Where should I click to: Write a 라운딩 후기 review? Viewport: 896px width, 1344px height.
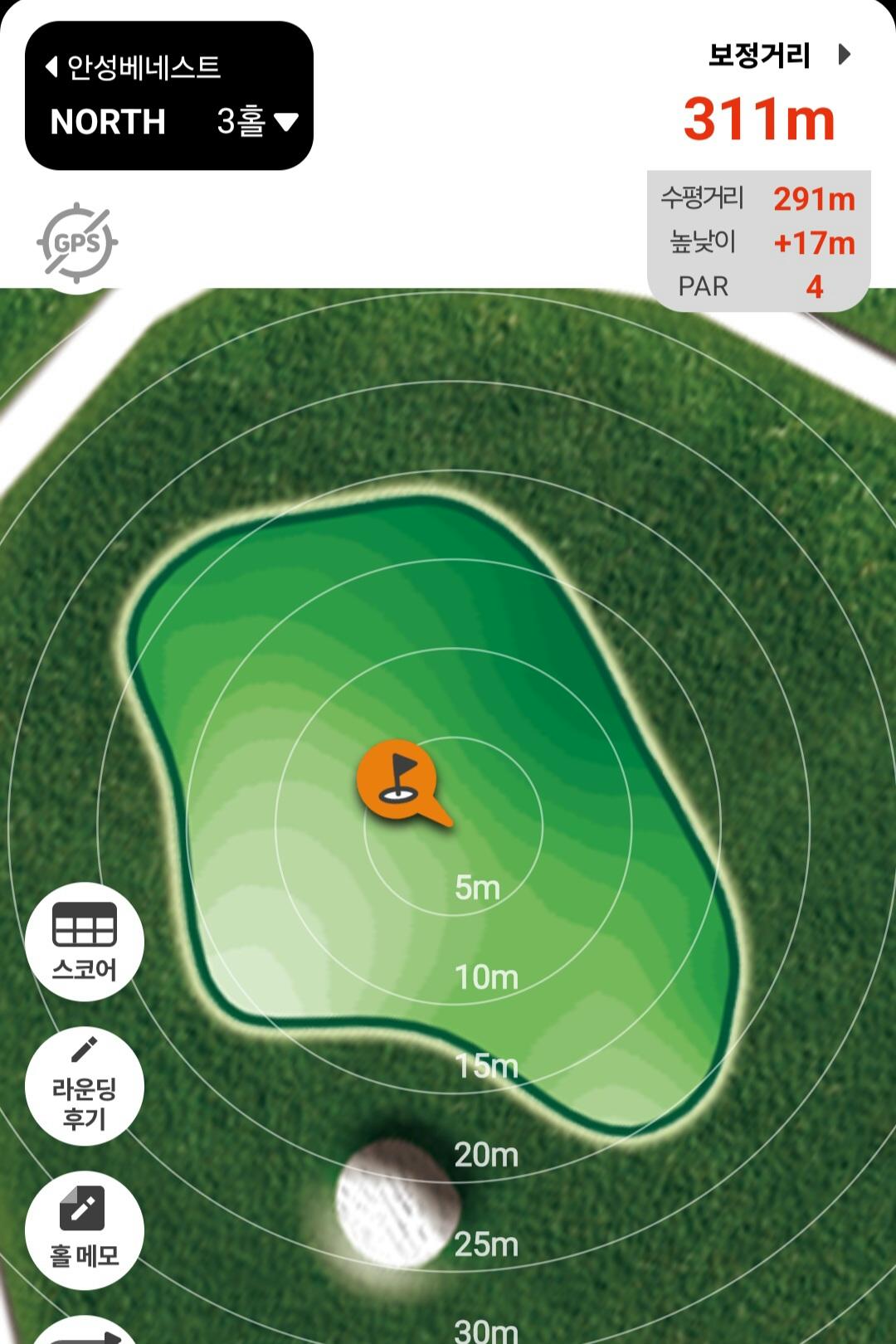click(x=85, y=1086)
